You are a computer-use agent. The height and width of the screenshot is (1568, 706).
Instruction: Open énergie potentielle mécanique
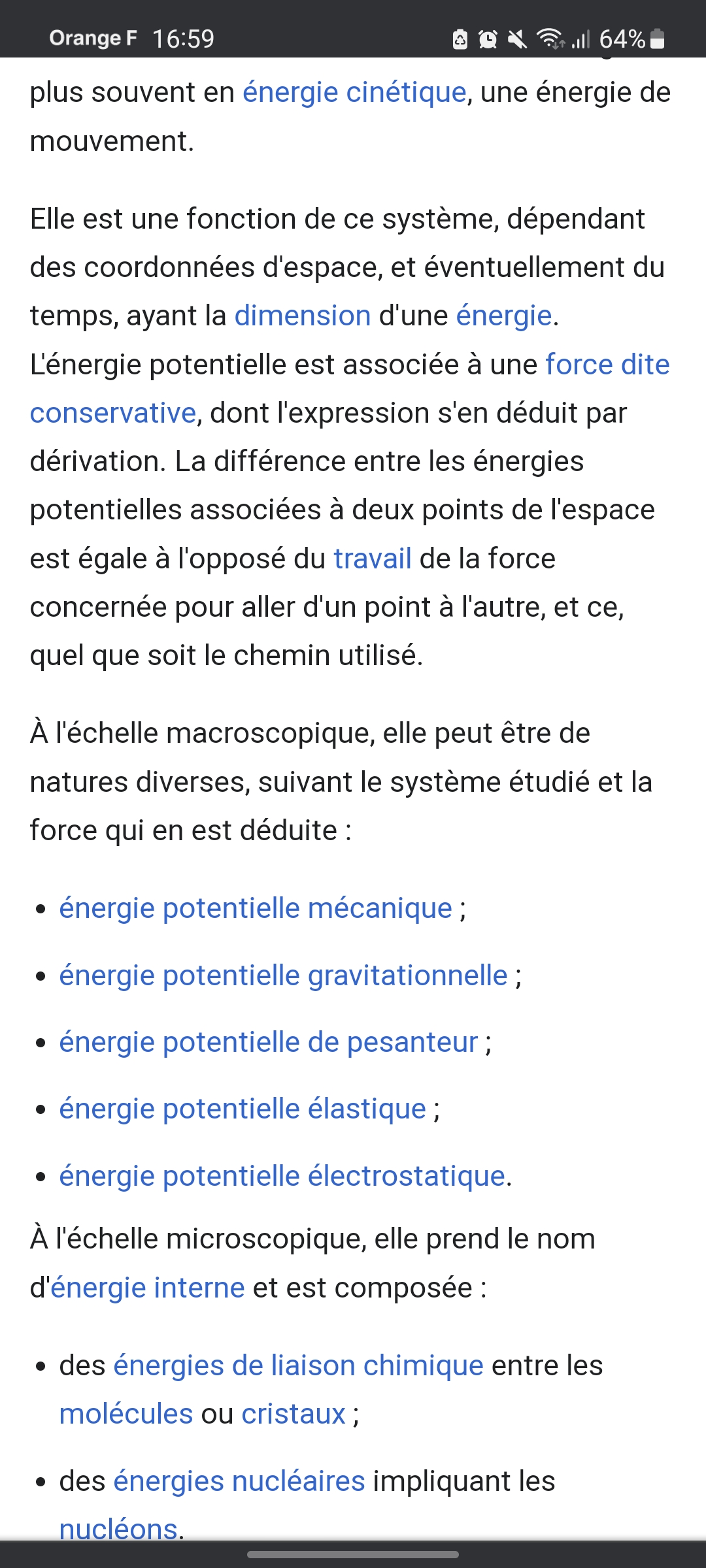tap(256, 909)
